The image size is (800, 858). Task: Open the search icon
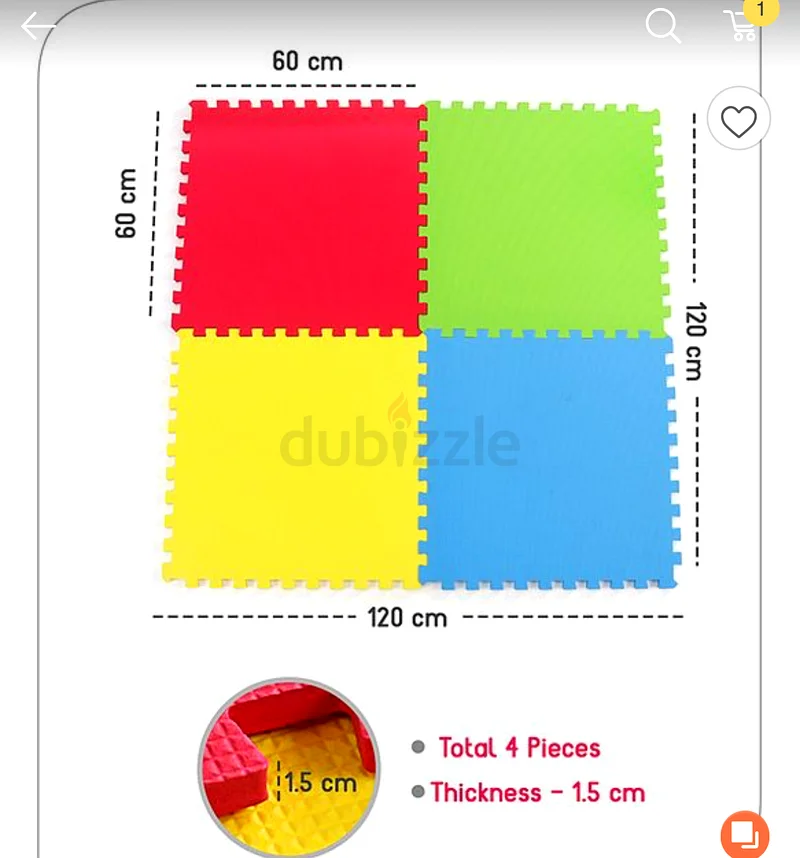click(x=662, y=25)
